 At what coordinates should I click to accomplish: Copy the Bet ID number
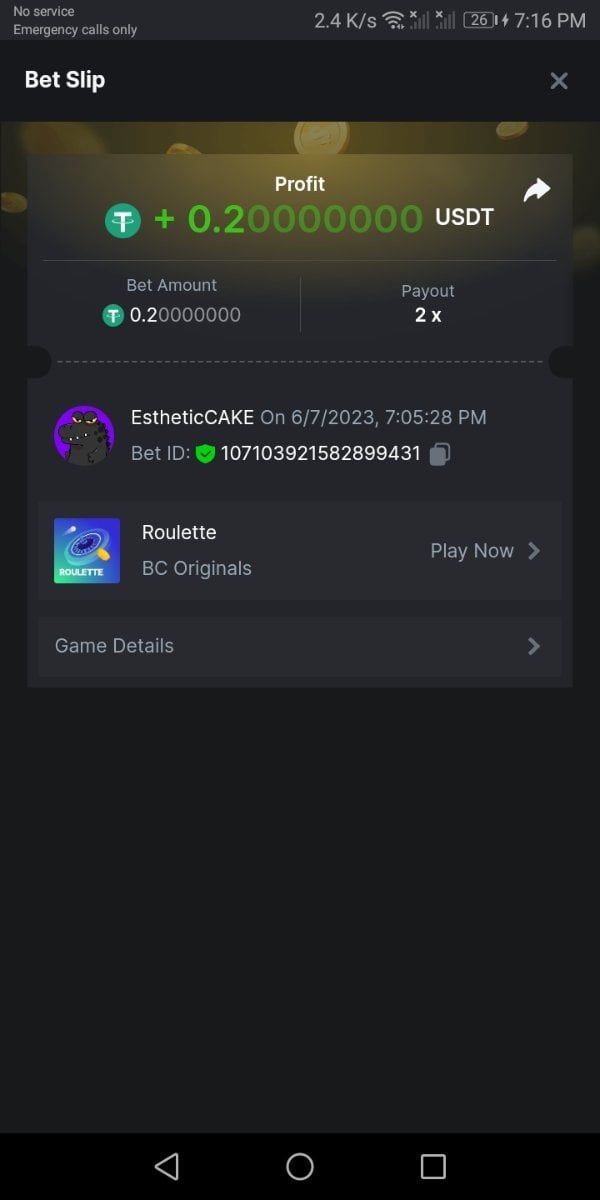440,454
